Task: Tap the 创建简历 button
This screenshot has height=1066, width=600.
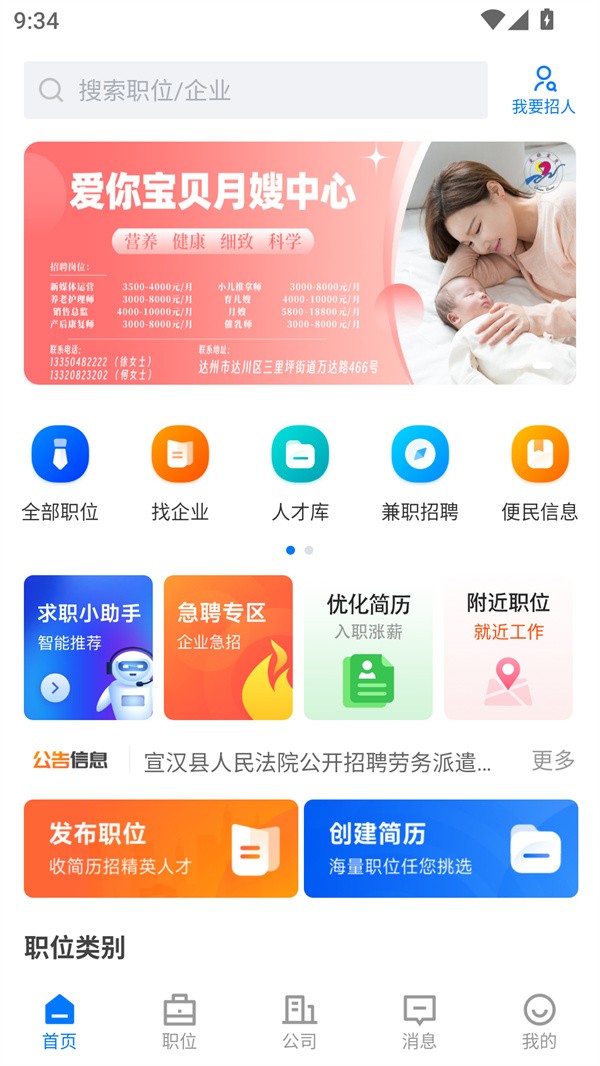Action: coord(440,848)
